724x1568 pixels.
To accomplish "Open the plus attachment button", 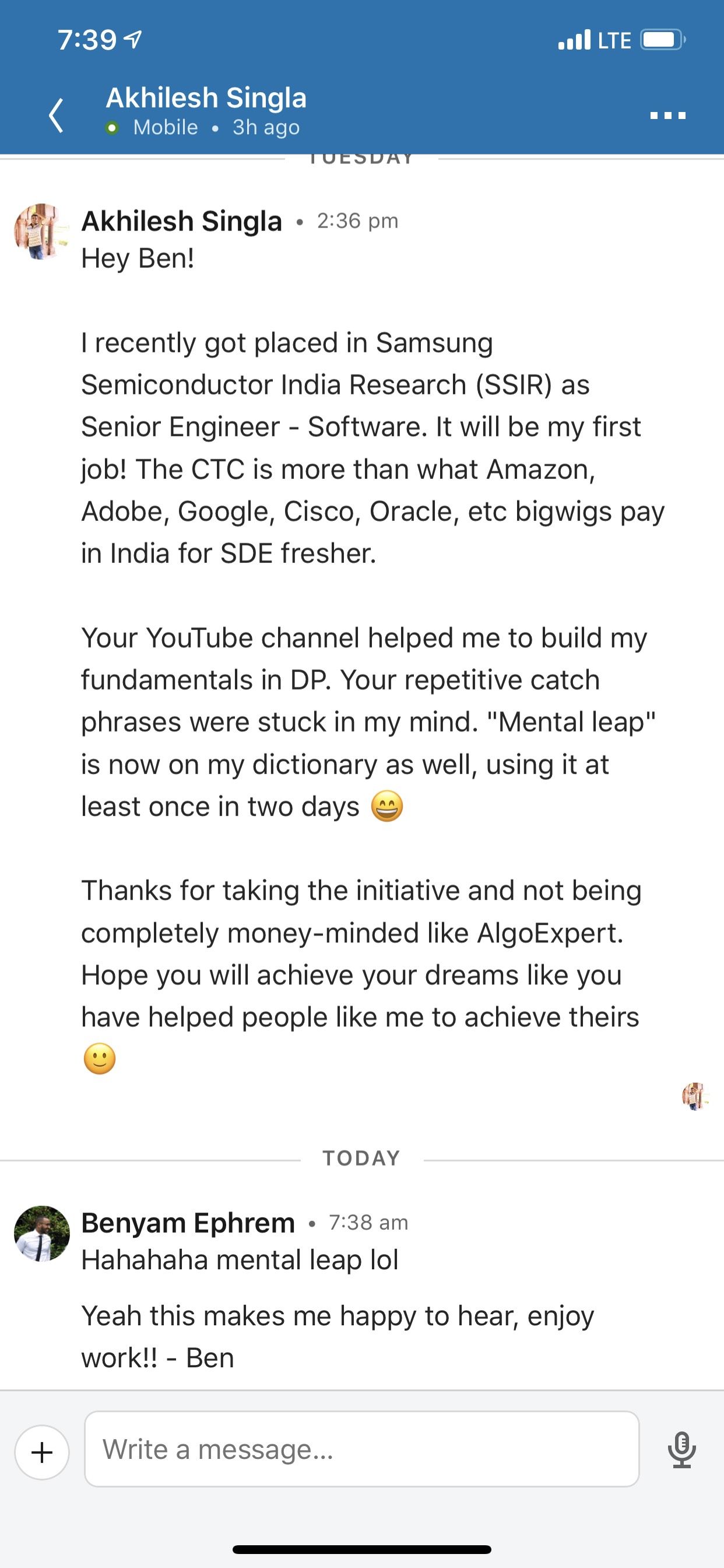I will click(42, 1452).
